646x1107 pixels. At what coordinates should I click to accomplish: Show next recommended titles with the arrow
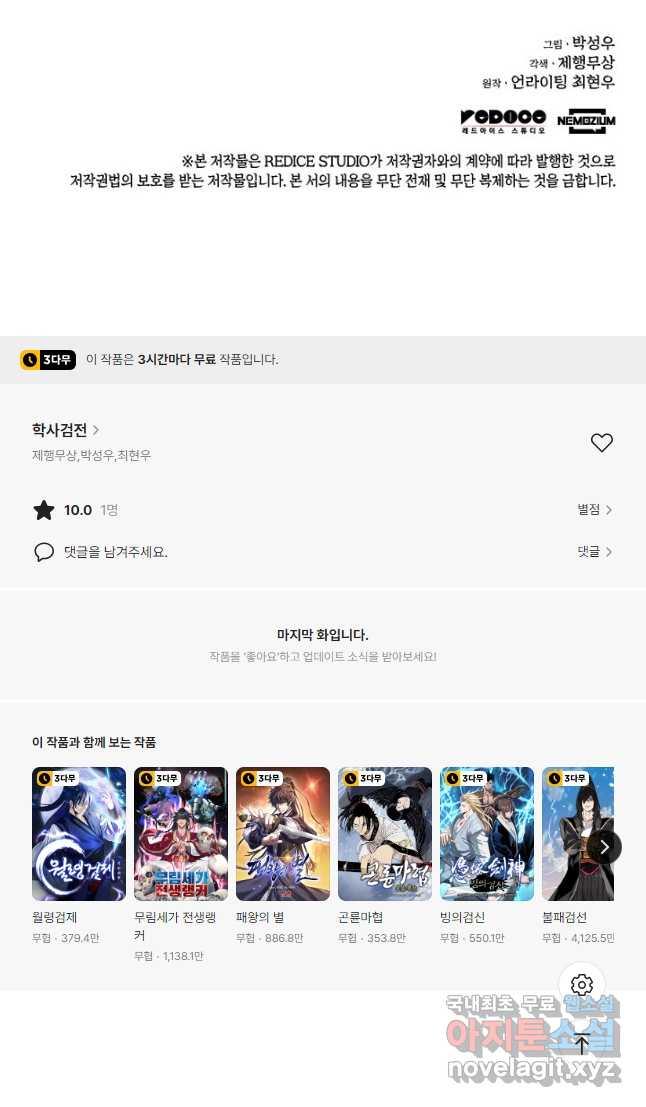[x=604, y=847]
